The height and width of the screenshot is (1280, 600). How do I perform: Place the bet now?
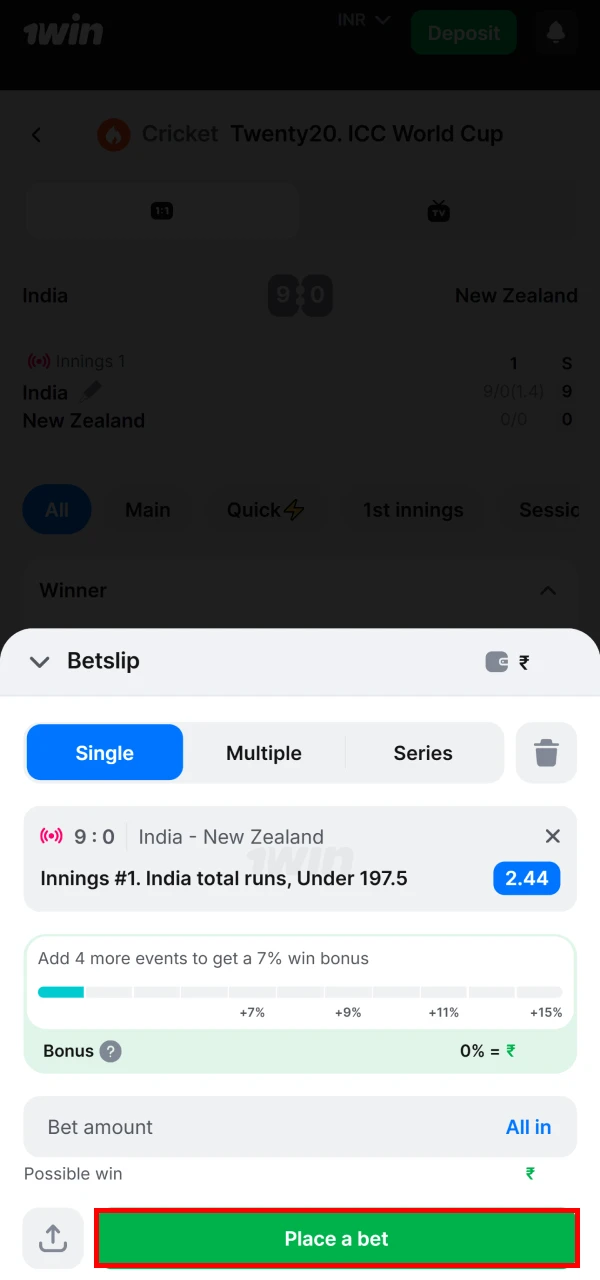tap(337, 1238)
